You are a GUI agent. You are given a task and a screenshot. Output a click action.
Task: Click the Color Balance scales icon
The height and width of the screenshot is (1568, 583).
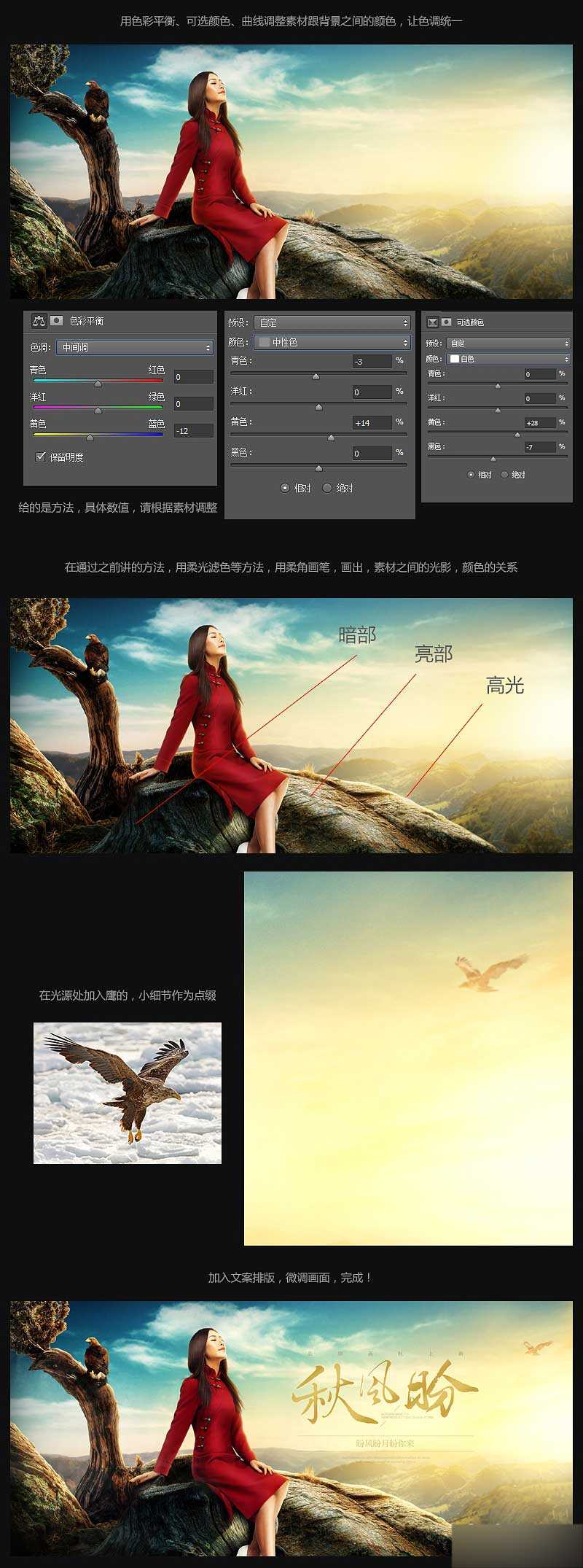38,320
